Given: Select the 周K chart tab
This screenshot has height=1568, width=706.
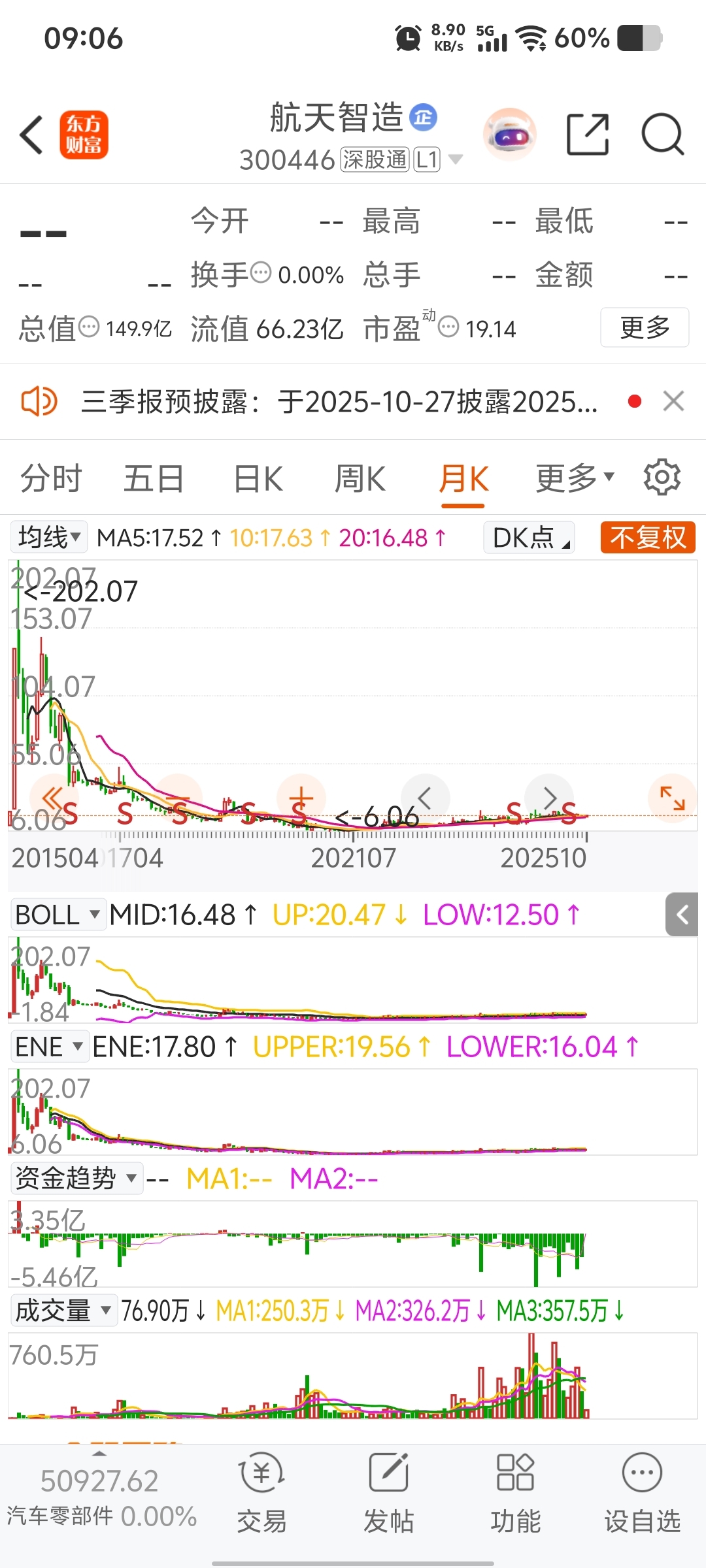Looking at the screenshot, I should tap(360, 478).
